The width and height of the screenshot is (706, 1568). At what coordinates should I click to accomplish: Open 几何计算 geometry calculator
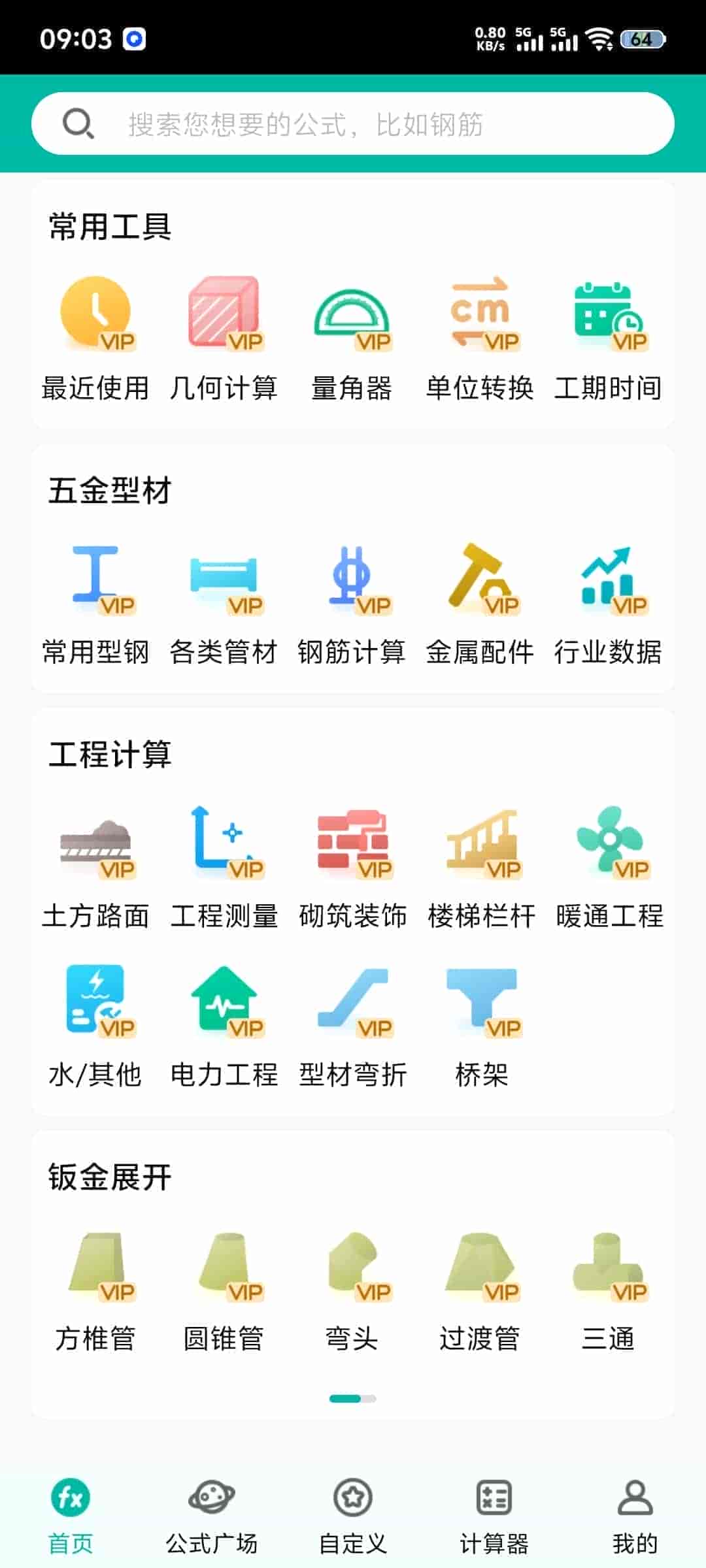coord(224,338)
